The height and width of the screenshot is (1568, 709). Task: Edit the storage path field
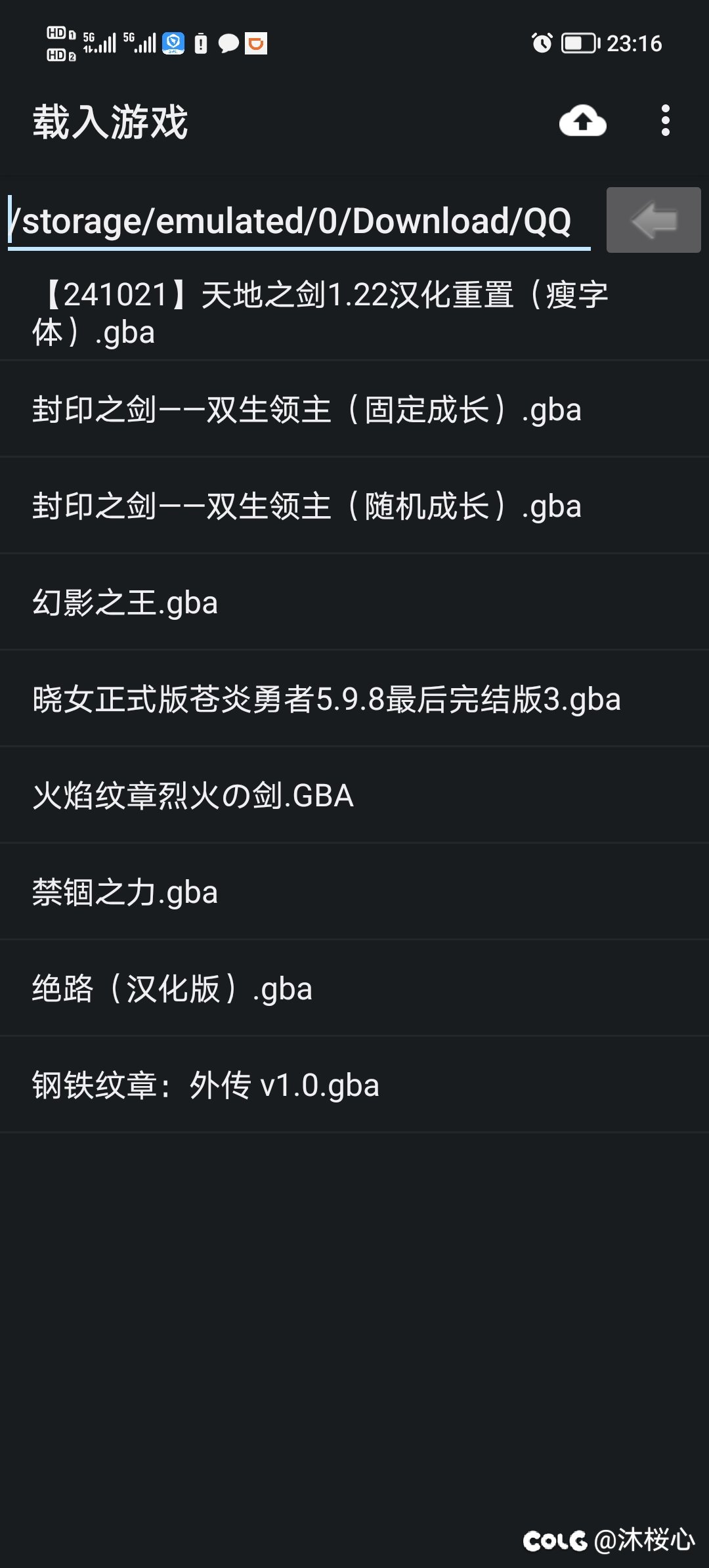coord(299,221)
